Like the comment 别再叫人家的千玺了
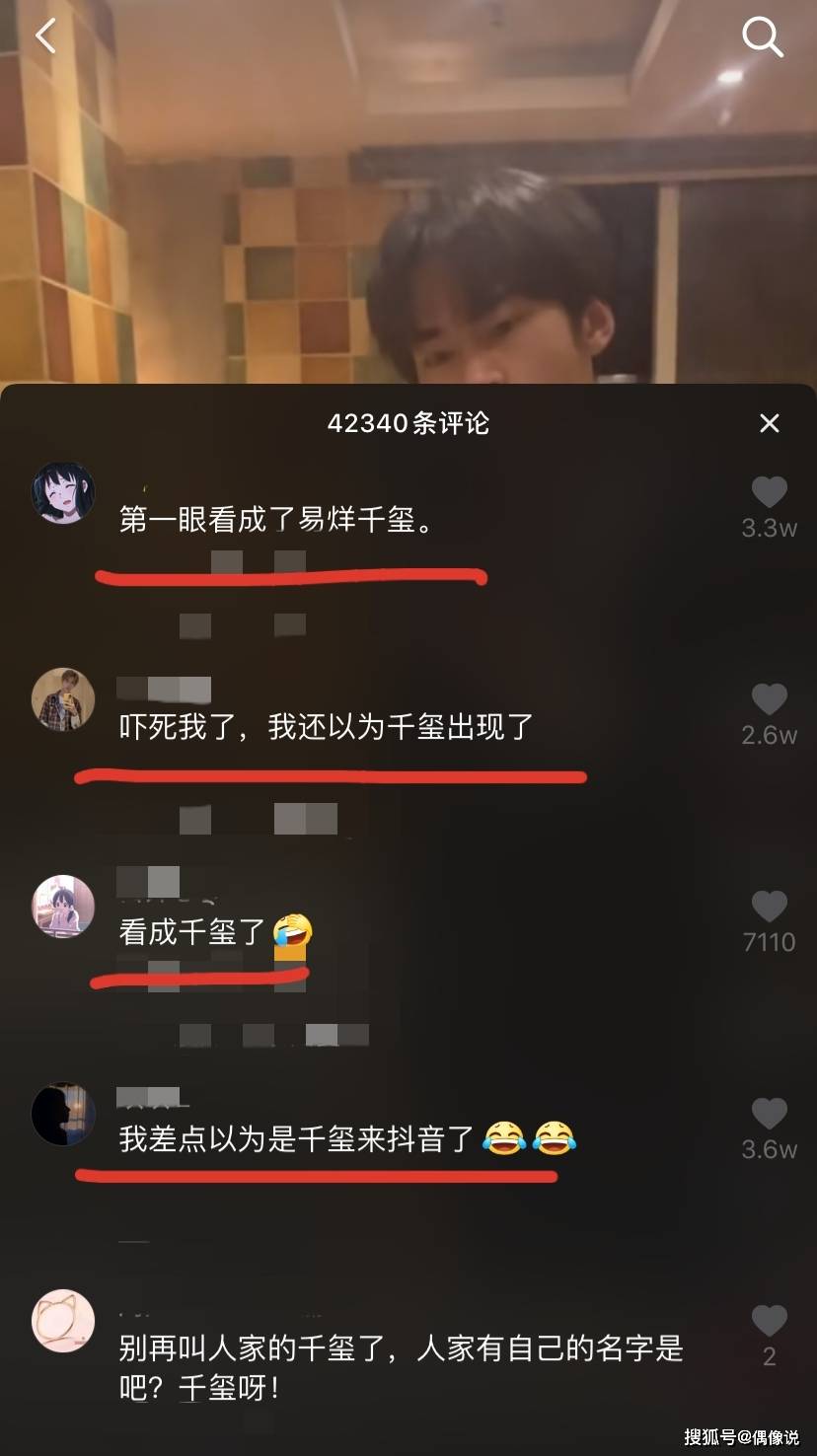The width and height of the screenshot is (817, 1456). coord(770,1321)
